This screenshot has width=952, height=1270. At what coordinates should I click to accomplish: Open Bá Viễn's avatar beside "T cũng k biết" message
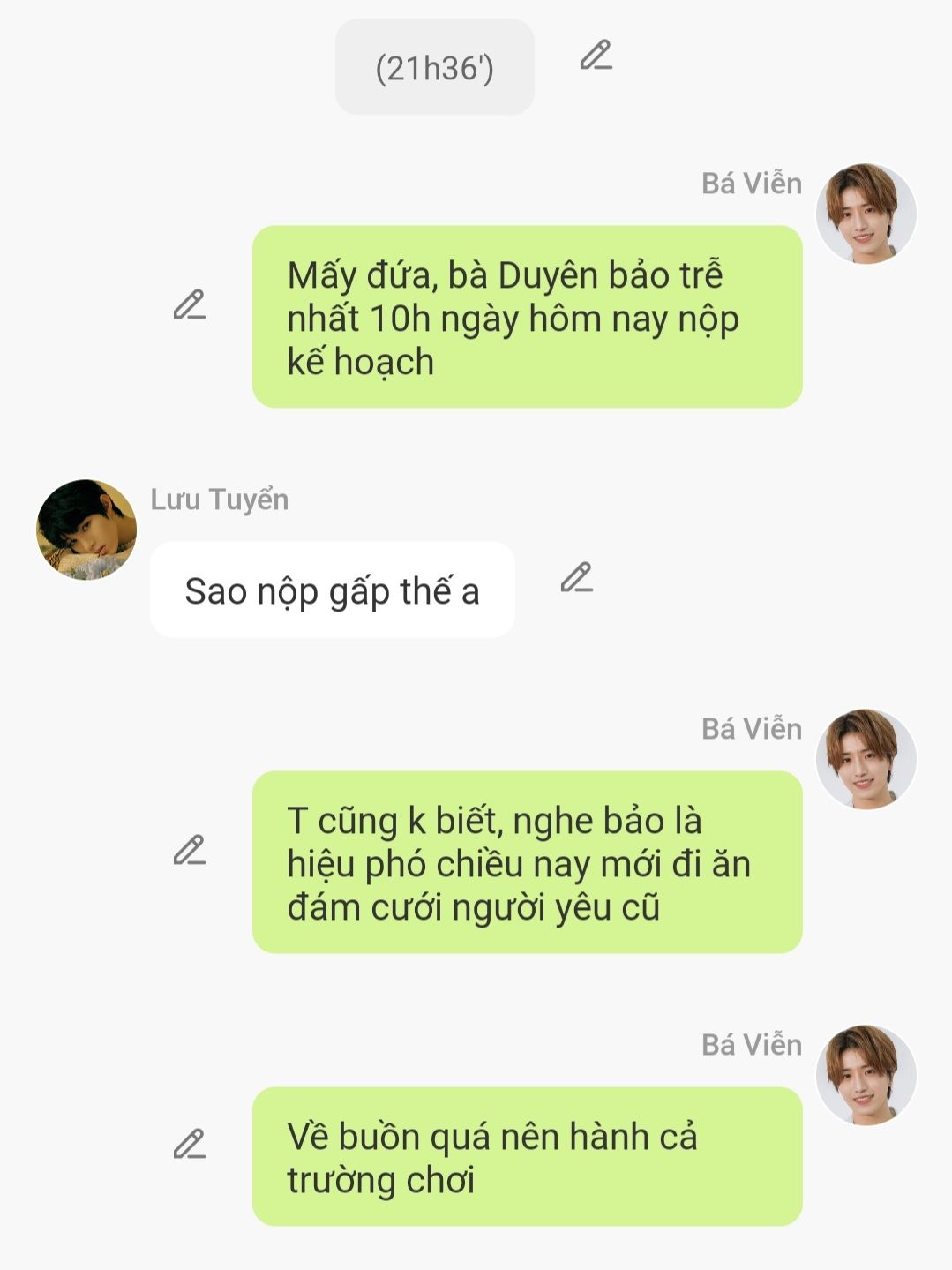866,759
